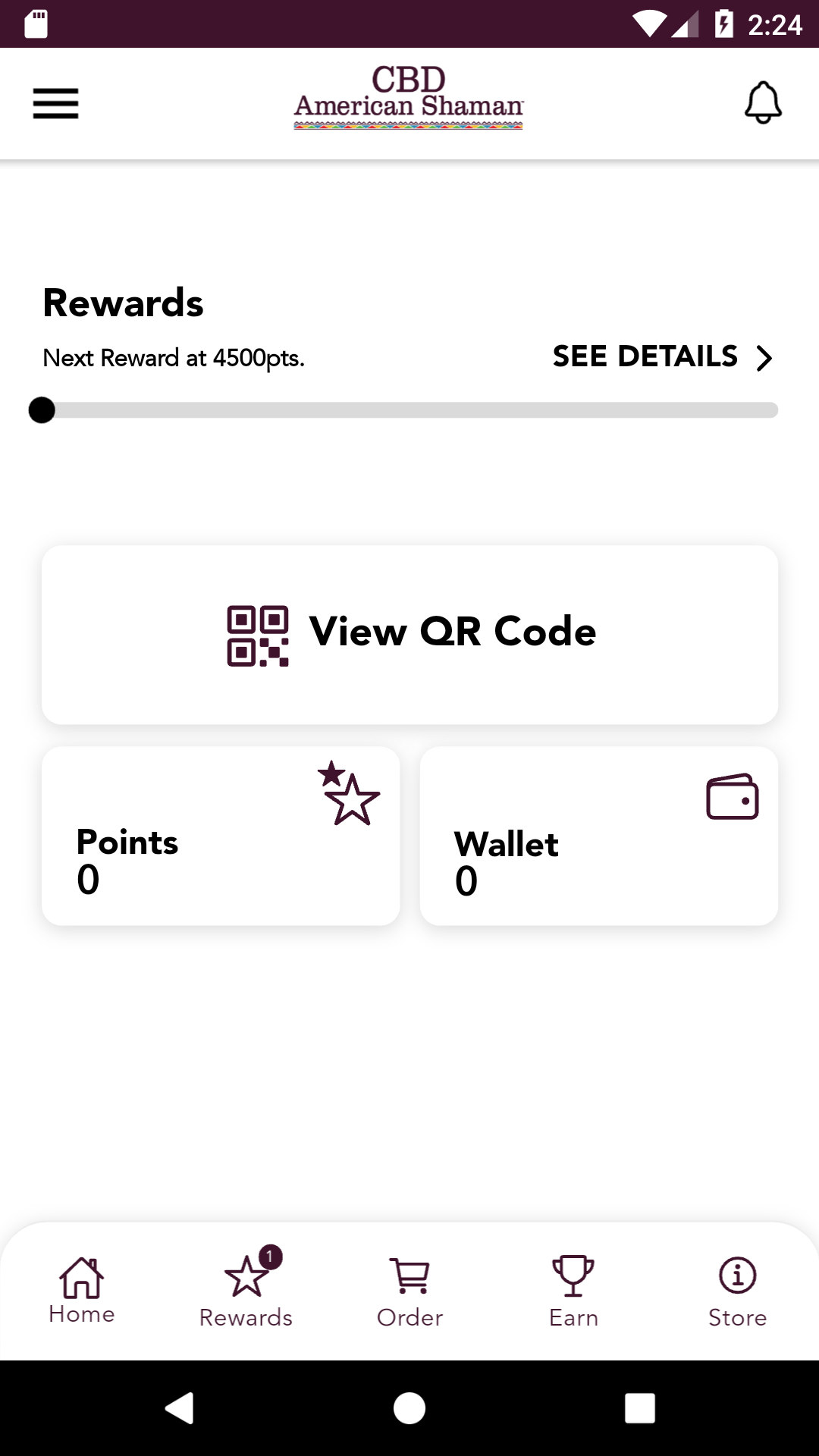Switch to the Order tab
This screenshot has width=819, height=1456.
pos(409,1291)
